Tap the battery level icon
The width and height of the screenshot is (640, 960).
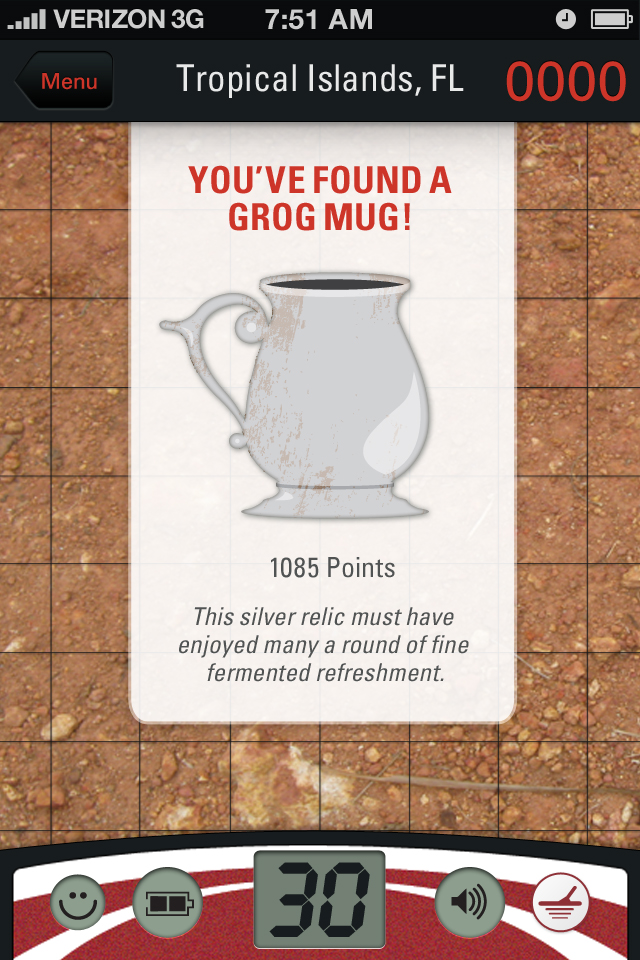tap(168, 904)
